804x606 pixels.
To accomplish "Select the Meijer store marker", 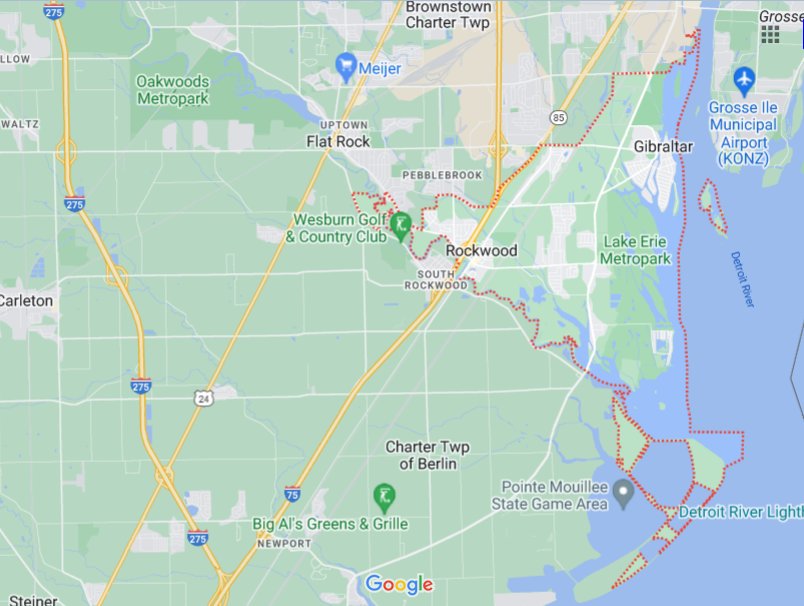I will [x=346, y=68].
